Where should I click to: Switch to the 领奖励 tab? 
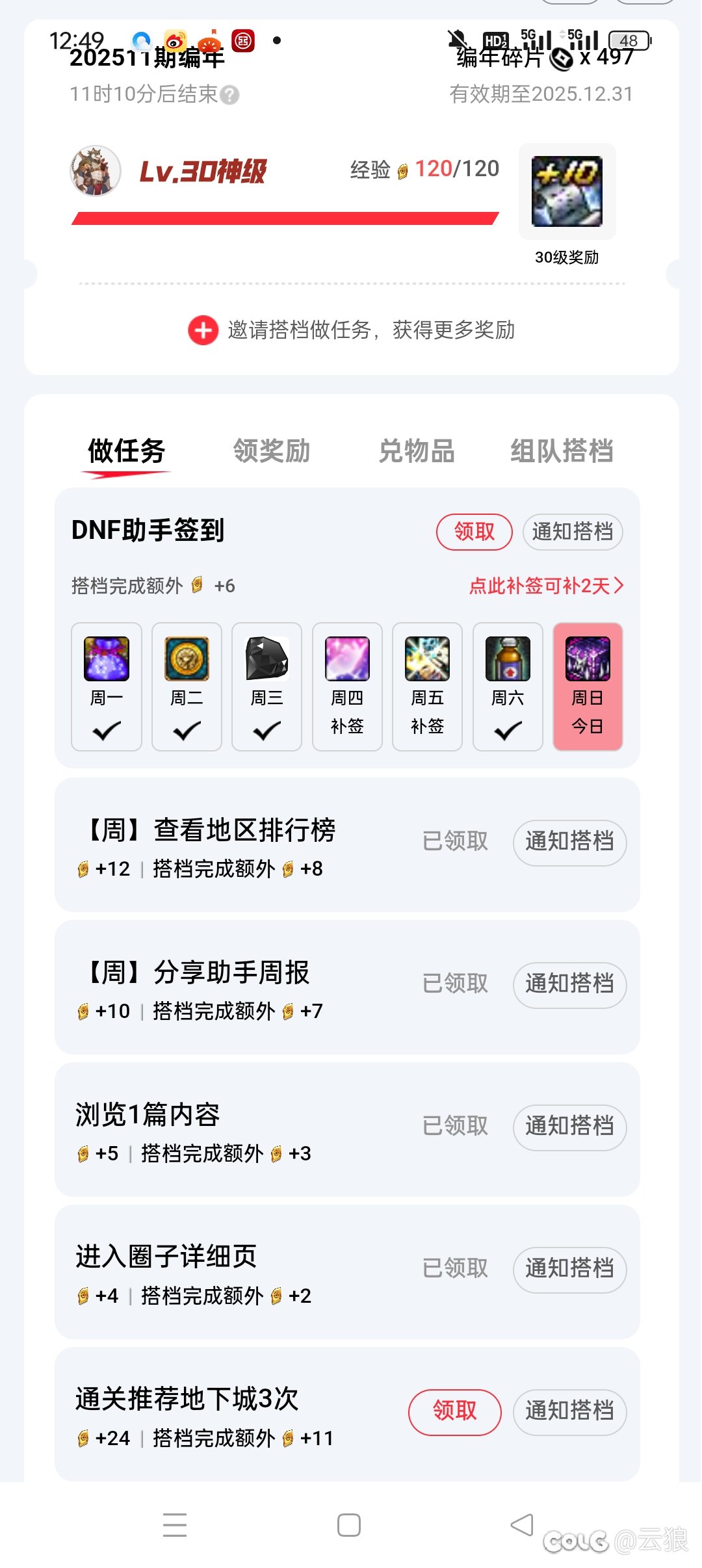[270, 450]
